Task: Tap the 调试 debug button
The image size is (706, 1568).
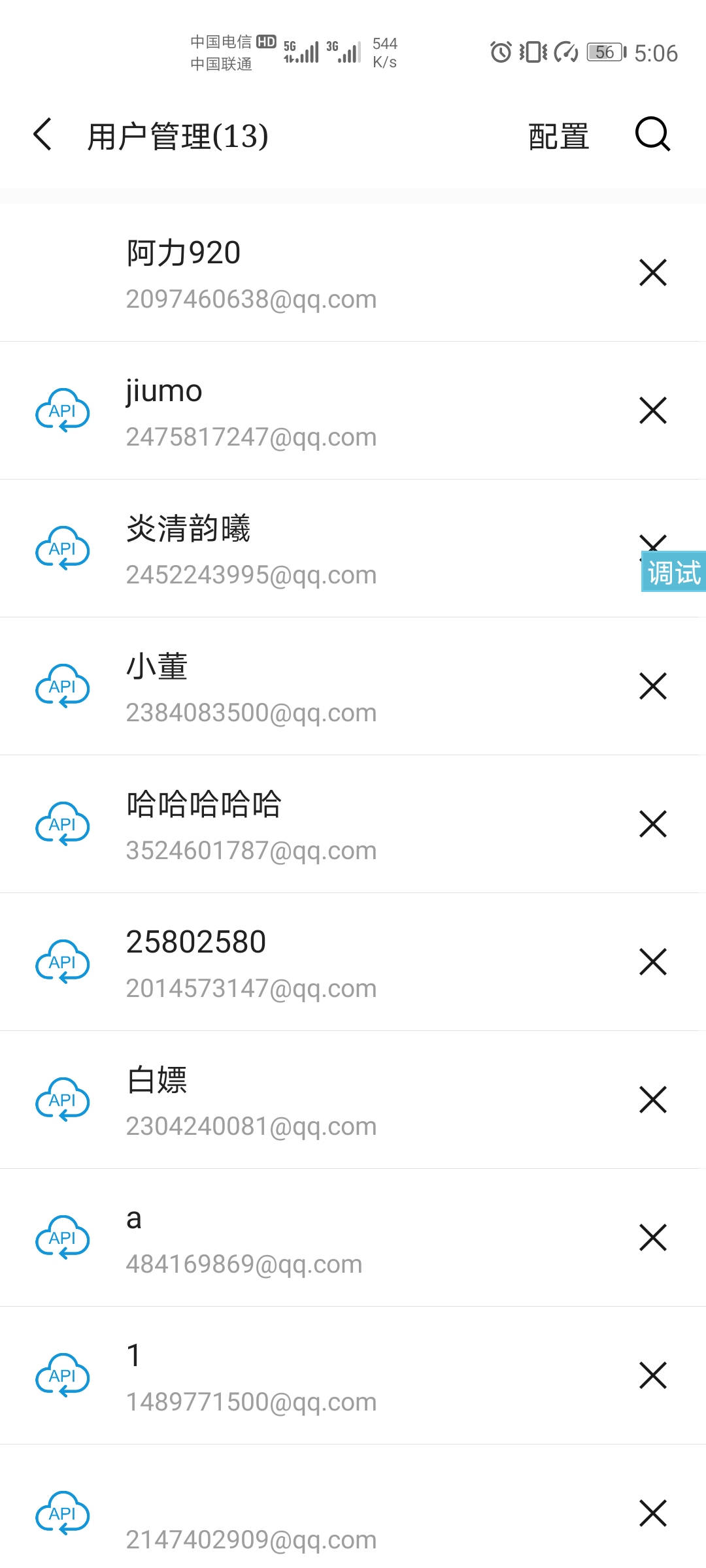Action: click(673, 572)
